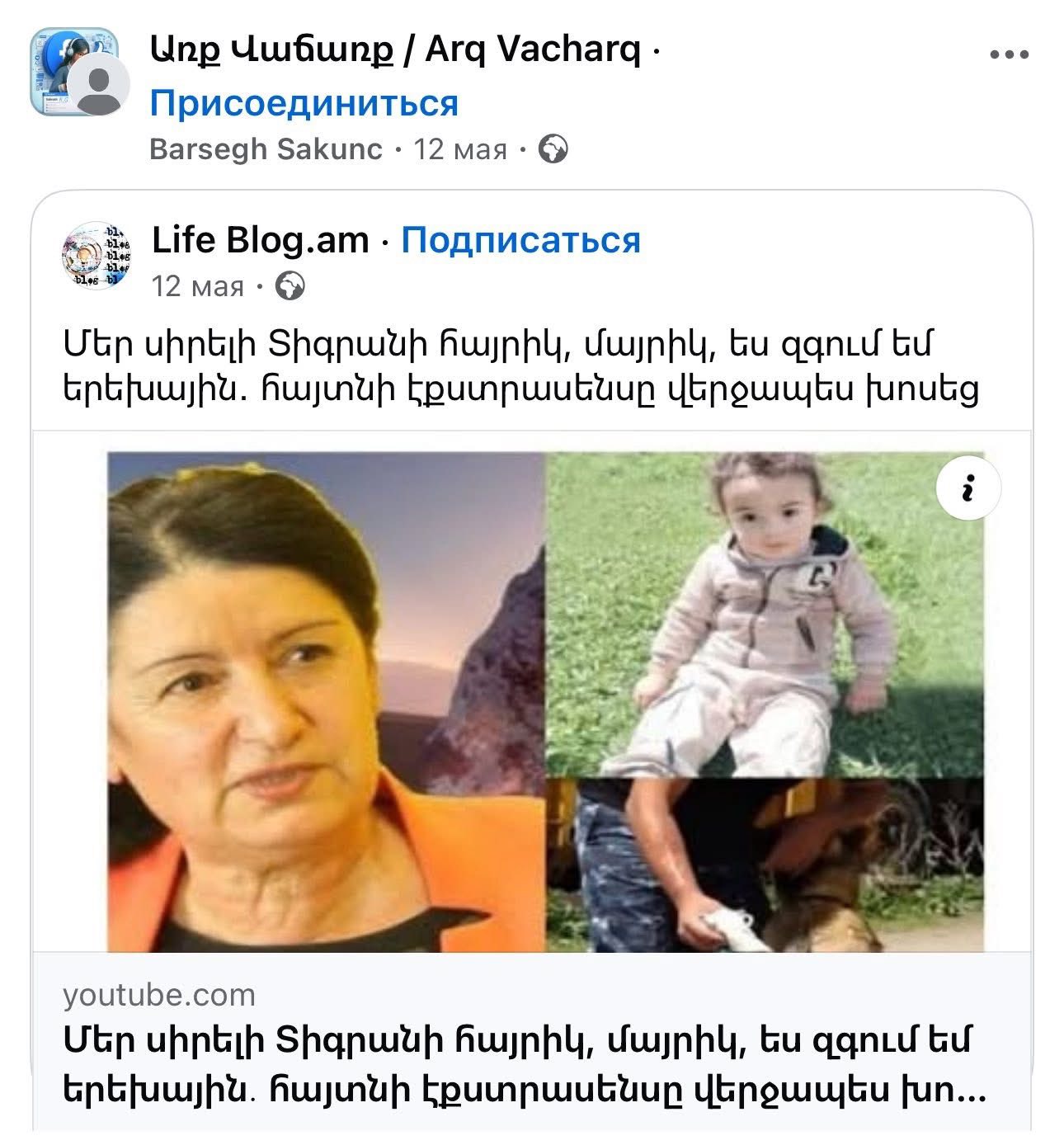
Task: Follow Life Blog.am with Подписаться
Action: (520, 240)
